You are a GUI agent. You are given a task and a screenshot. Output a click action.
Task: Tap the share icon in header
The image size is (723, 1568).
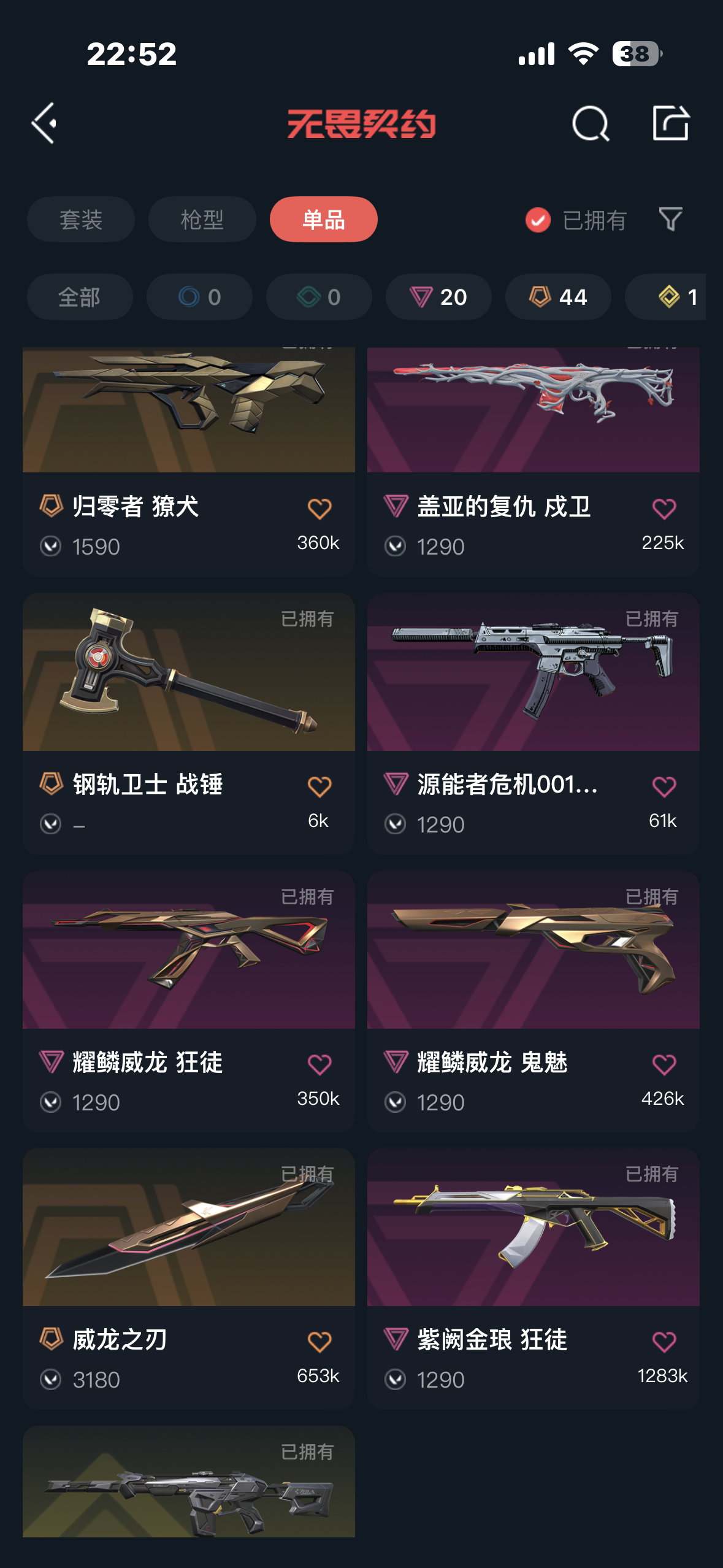pos(670,123)
